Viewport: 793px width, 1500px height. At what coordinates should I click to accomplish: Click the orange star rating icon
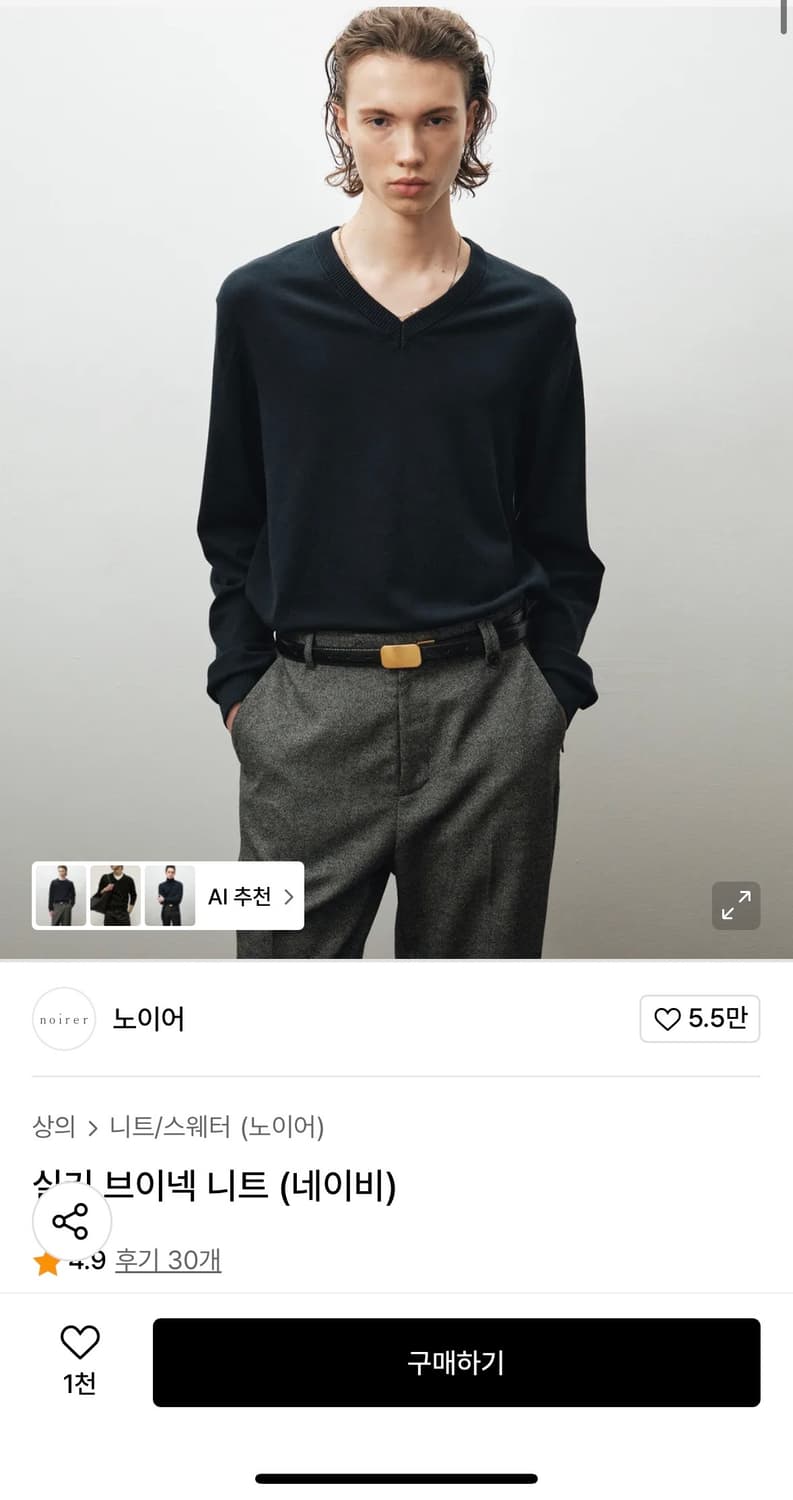coord(44,1262)
